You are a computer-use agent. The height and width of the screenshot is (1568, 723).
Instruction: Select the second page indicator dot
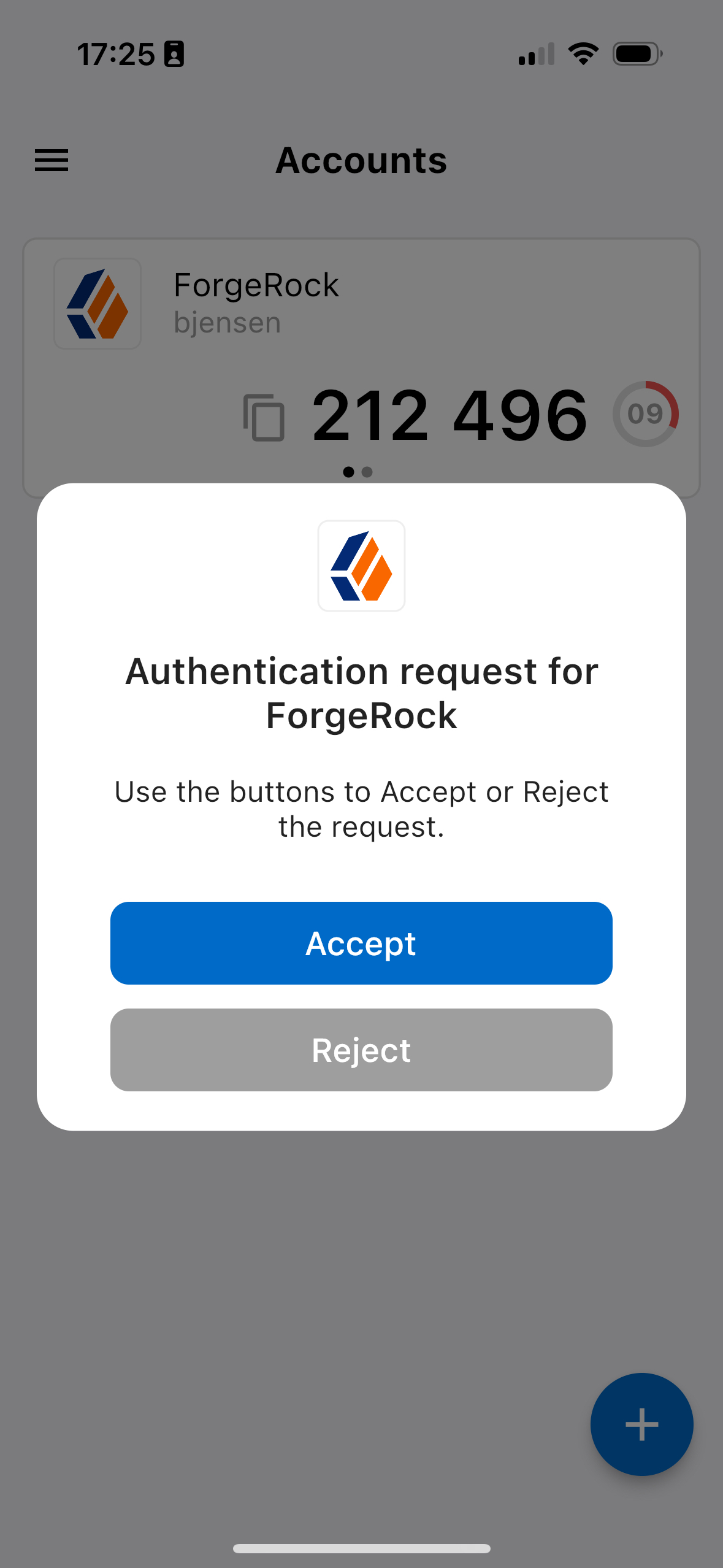[368, 472]
